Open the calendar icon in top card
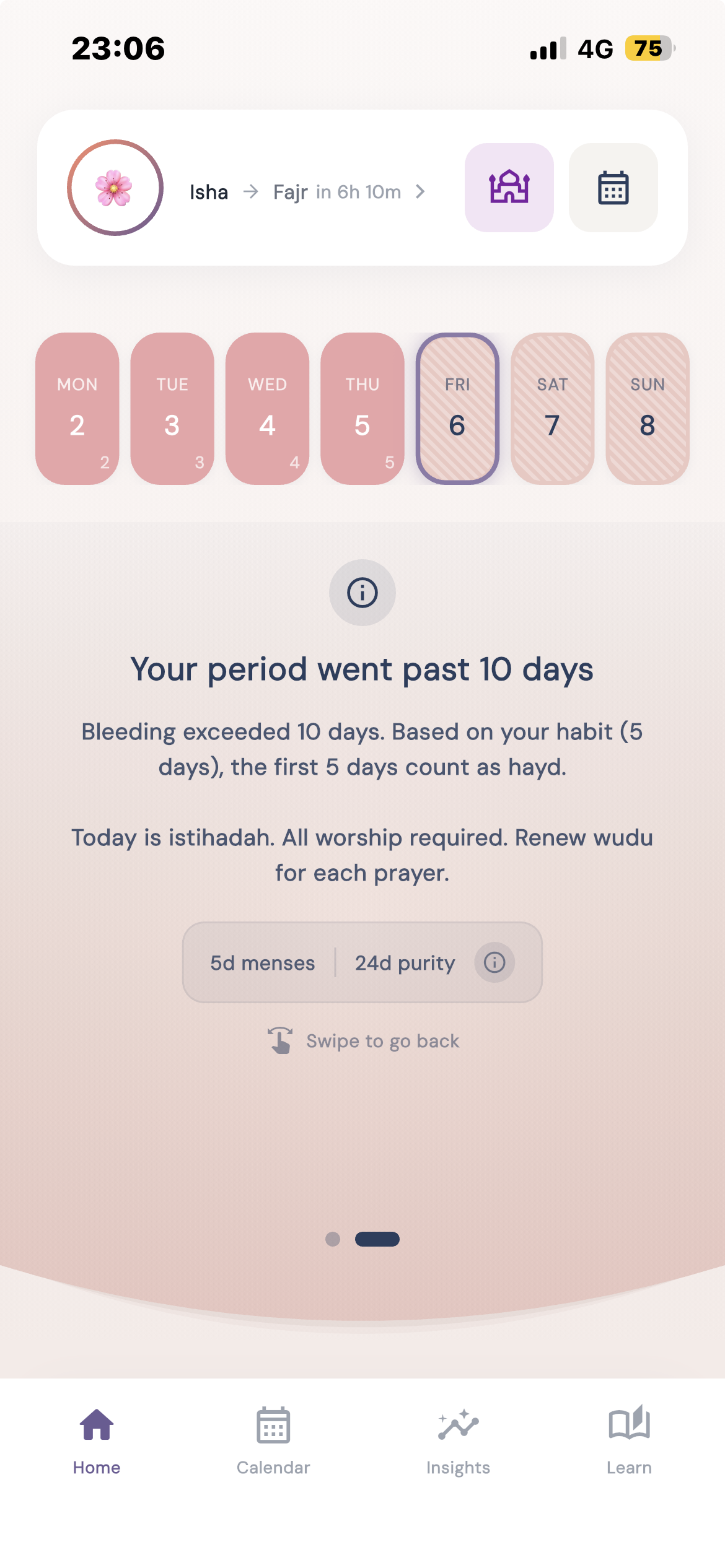725x1568 pixels. click(x=613, y=188)
